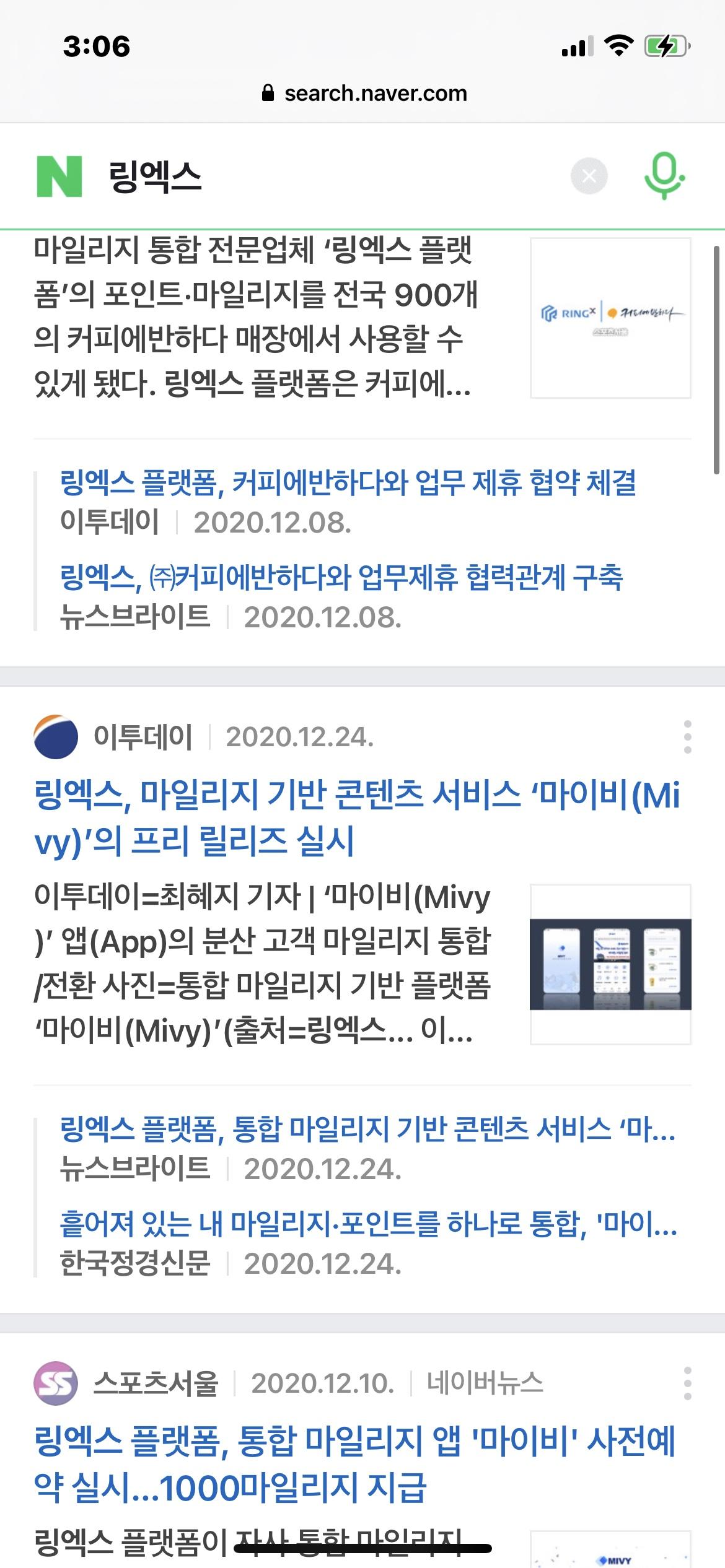Open 뉴스브라이트 article on 업무제휴 협력관계 구축
This screenshot has width=725, height=1568.
[341, 577]
